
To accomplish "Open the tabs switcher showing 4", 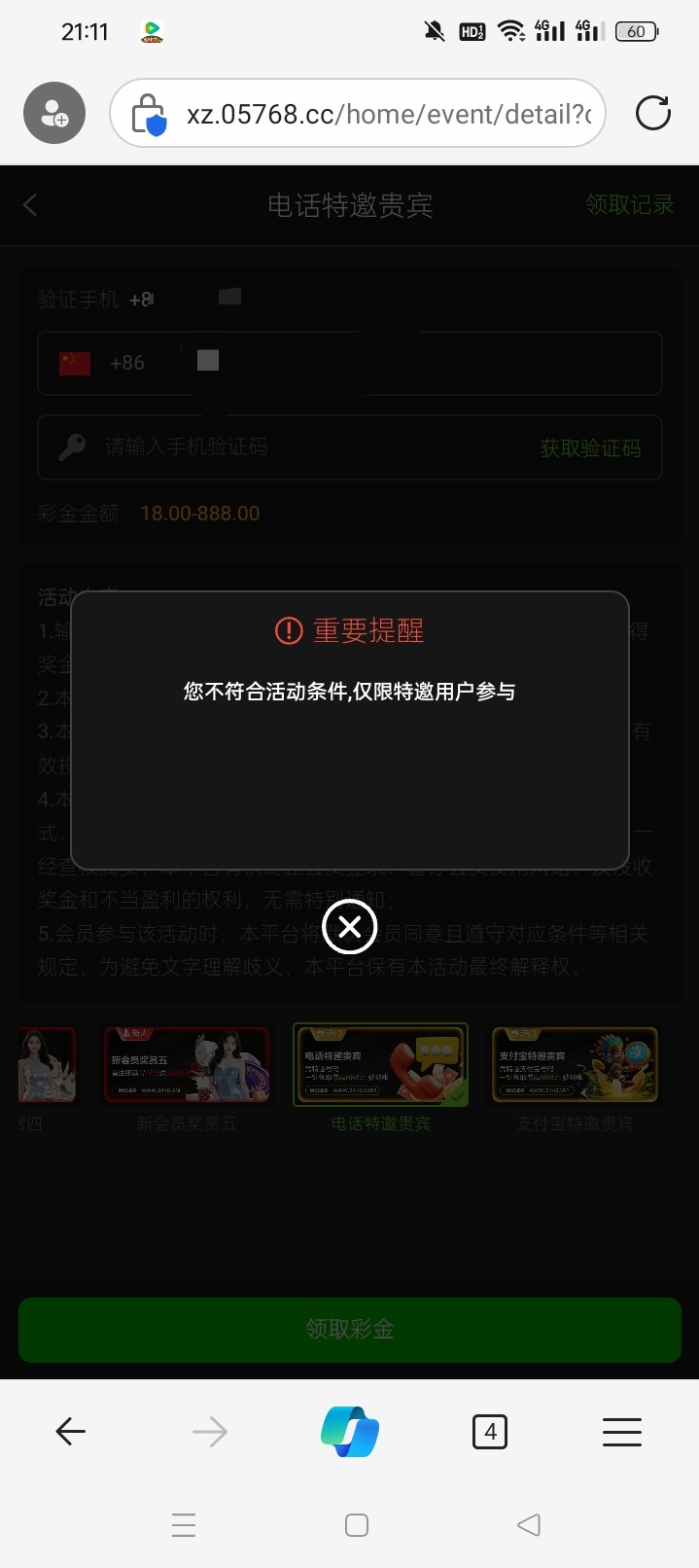I will [489, 1431].
